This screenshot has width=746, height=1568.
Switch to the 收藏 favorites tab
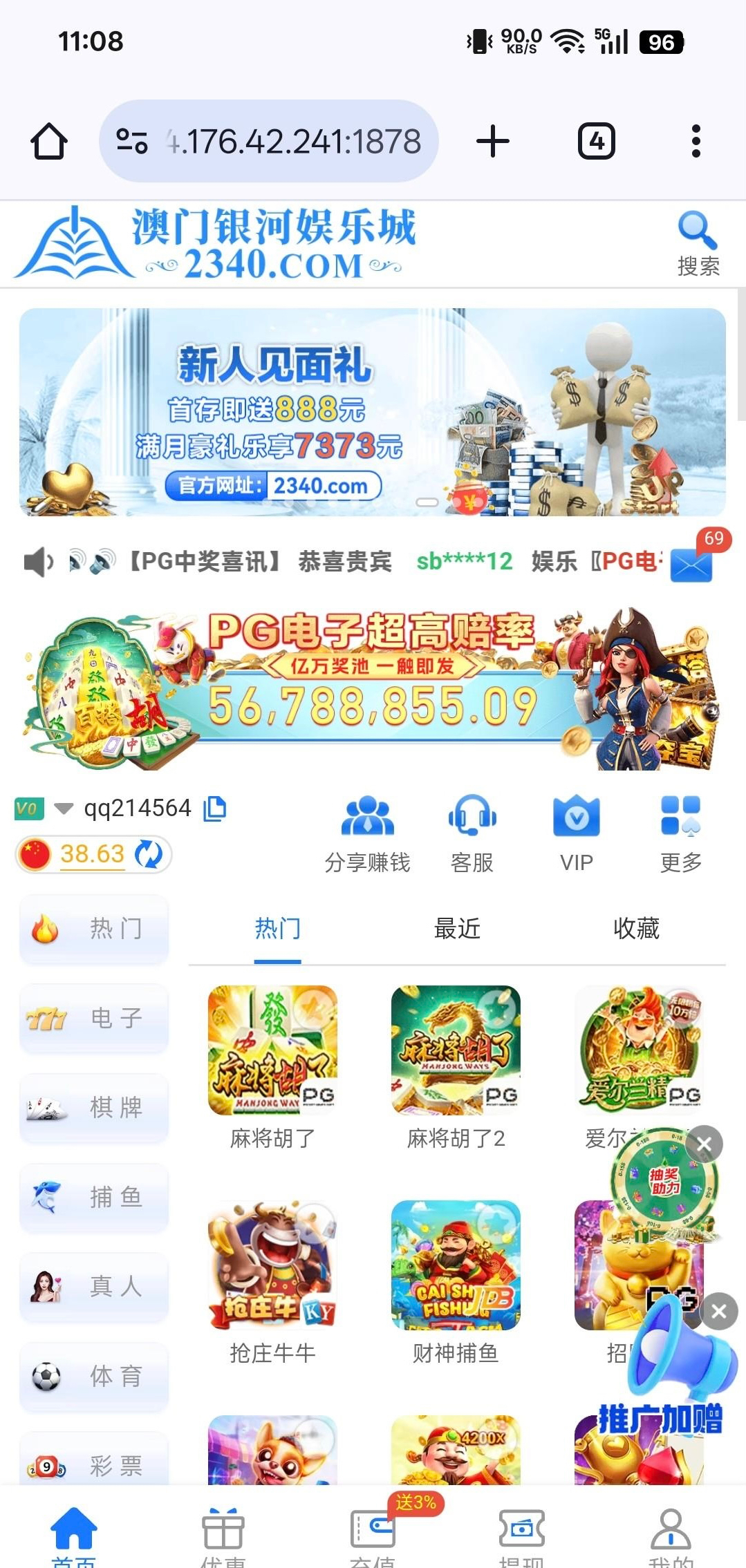click(636, 928)
